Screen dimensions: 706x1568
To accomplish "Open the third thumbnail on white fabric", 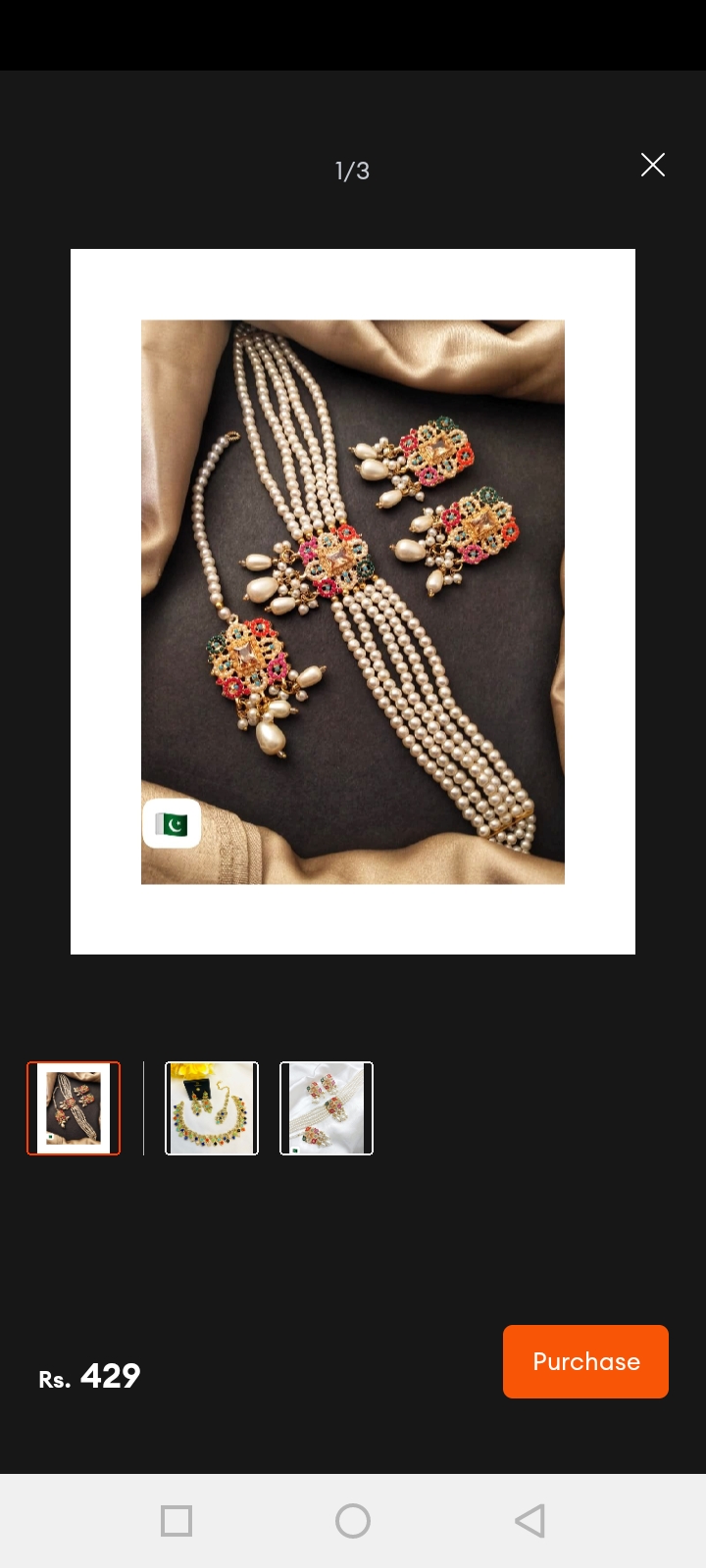I will pos(327,1108).
